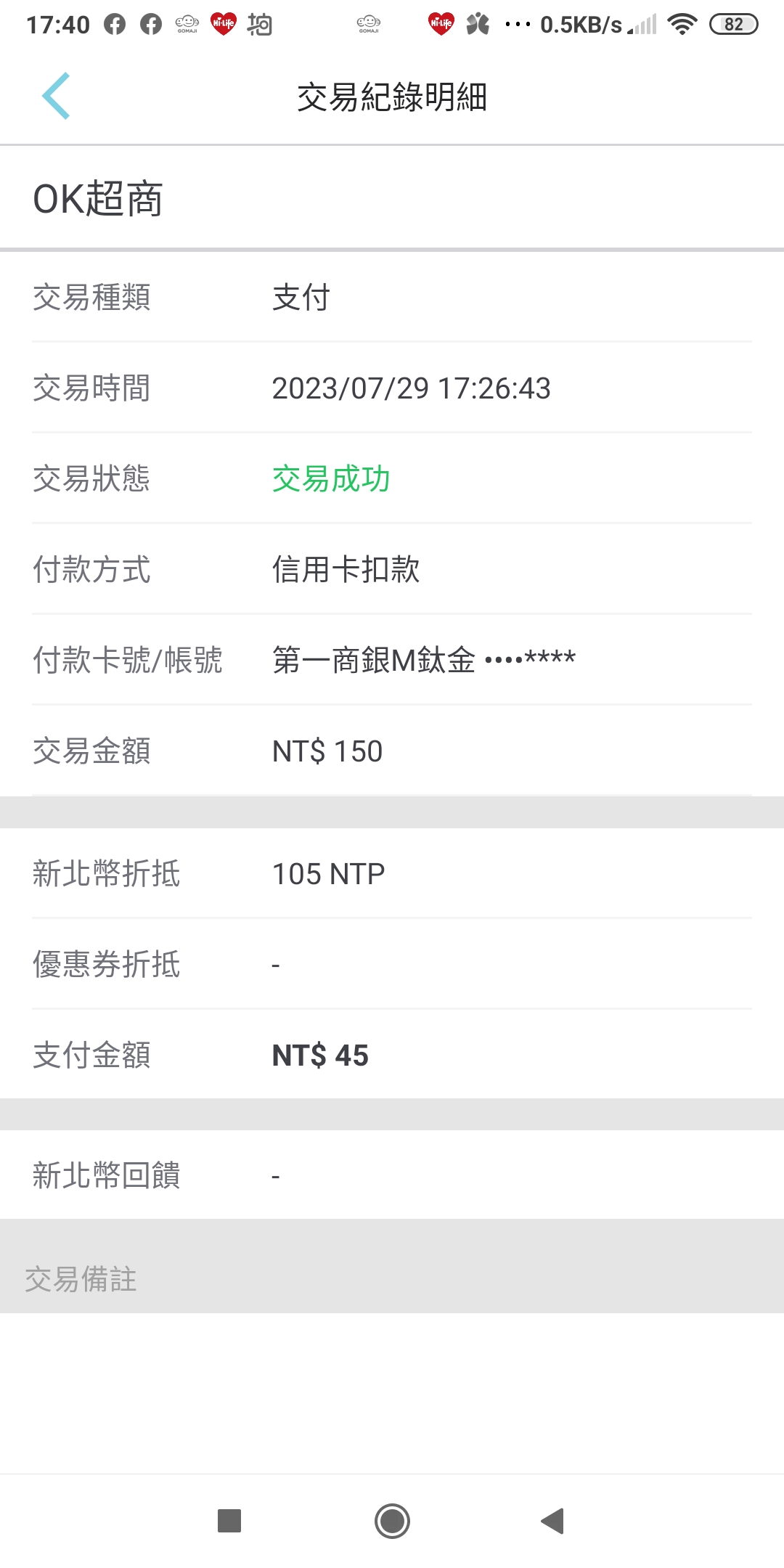
Task: Tap the system back triangle
Action: pos(553,1521)
